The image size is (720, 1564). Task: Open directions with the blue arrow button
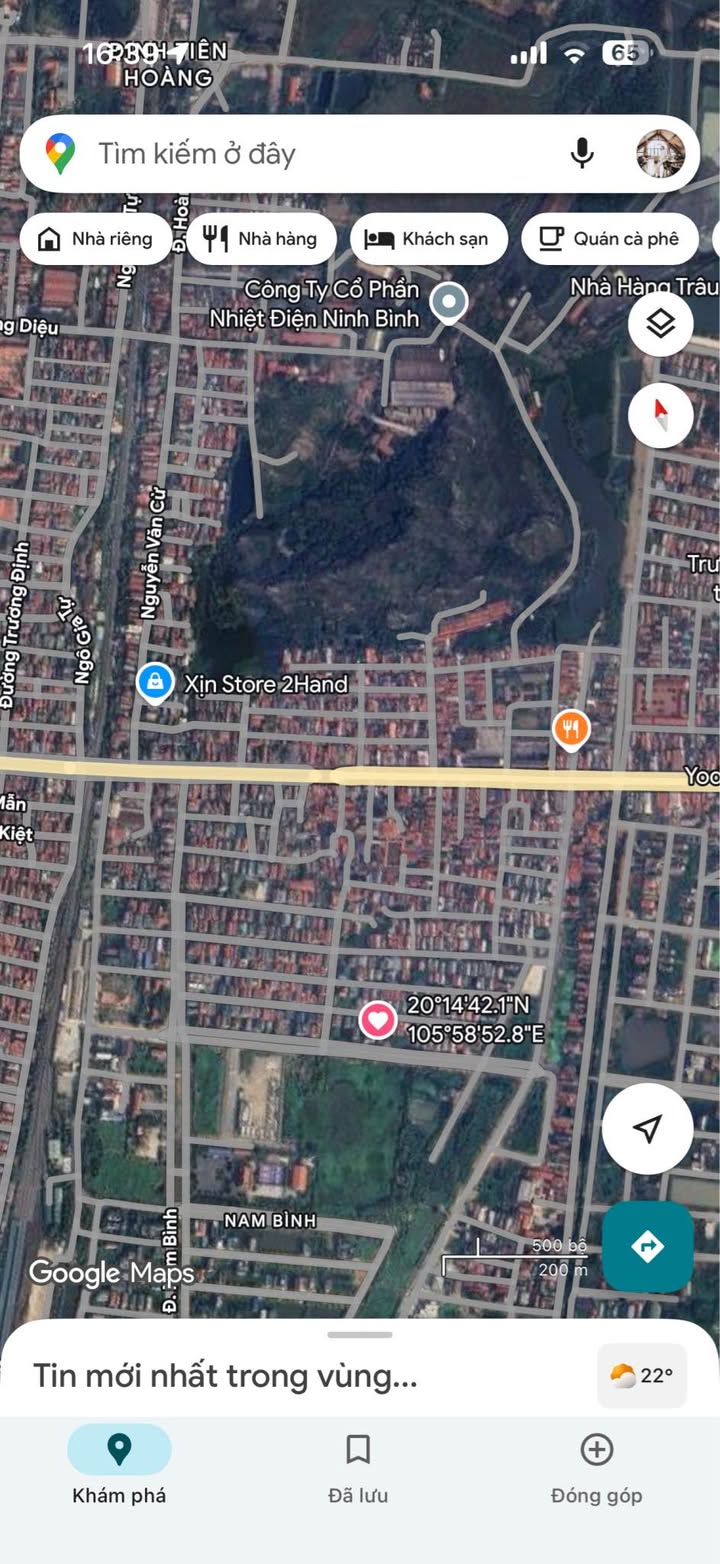pos(647,1247)
